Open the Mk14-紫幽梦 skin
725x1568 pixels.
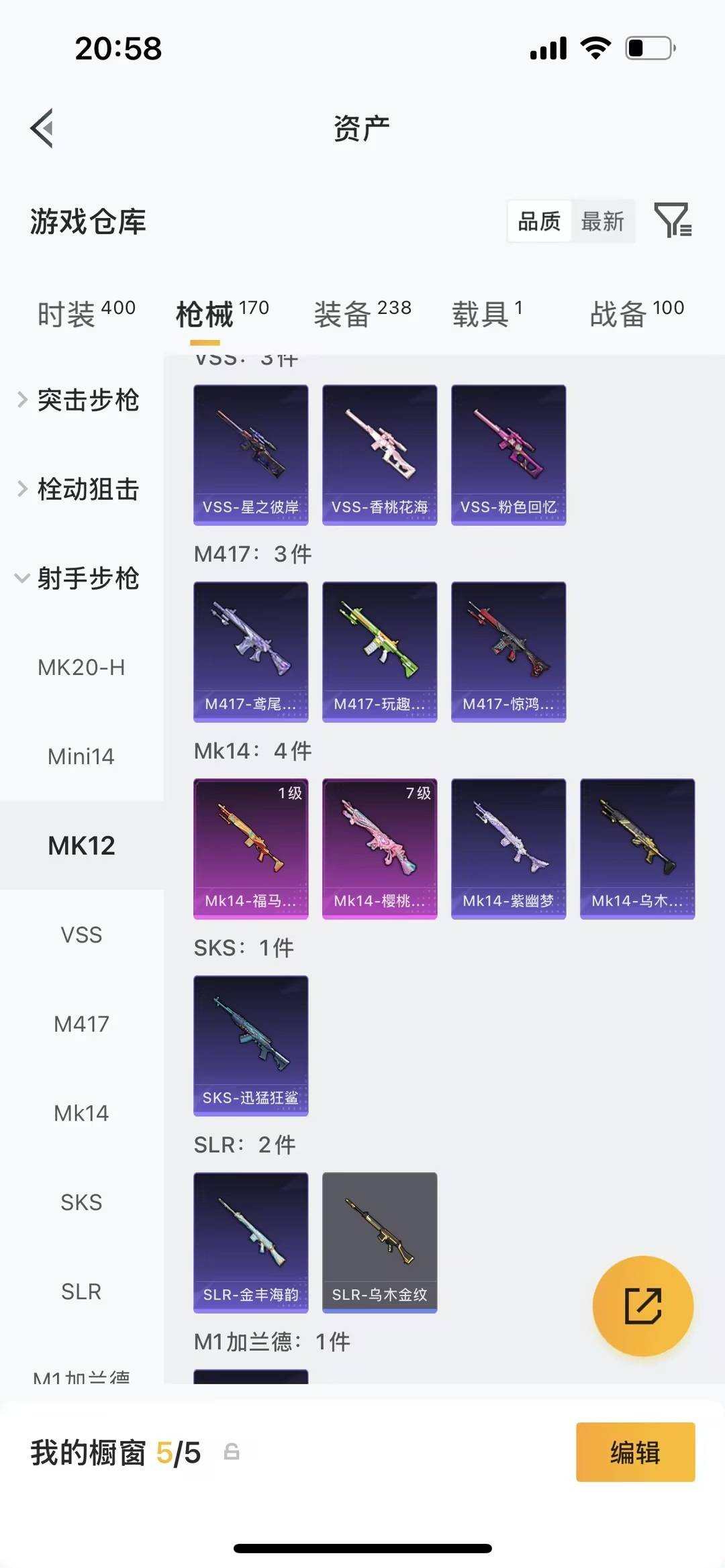pyautogui.click(x=508, y=849)
